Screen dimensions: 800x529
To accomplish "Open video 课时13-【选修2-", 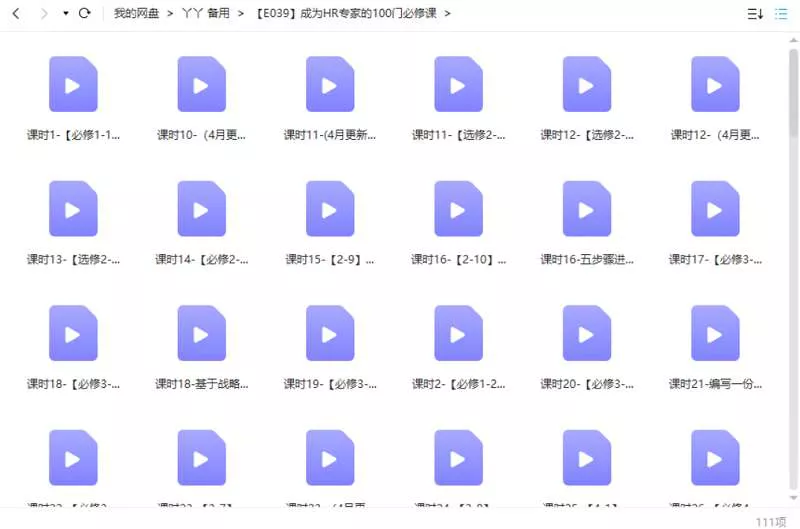I will point(73,209).
